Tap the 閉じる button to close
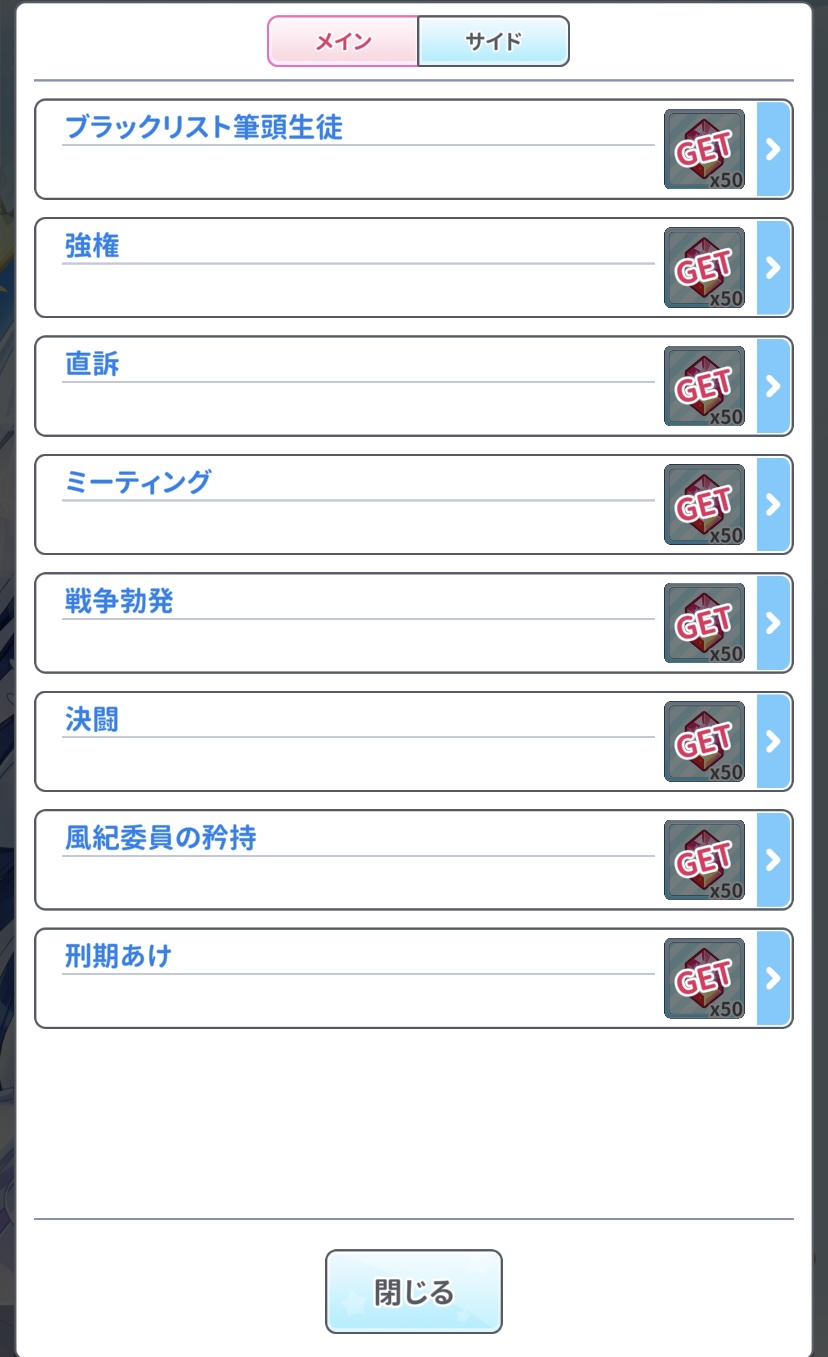Screen dimensions: 828x1357 (x=414, y=1292)
